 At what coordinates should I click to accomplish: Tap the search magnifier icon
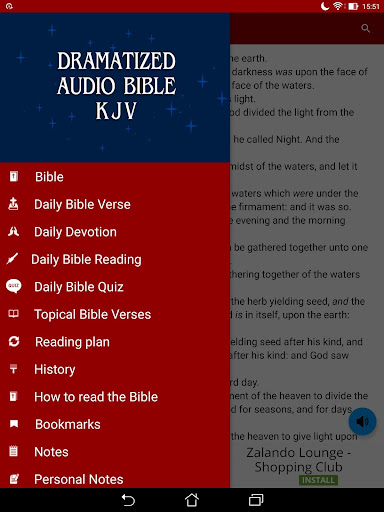[366, 28]
